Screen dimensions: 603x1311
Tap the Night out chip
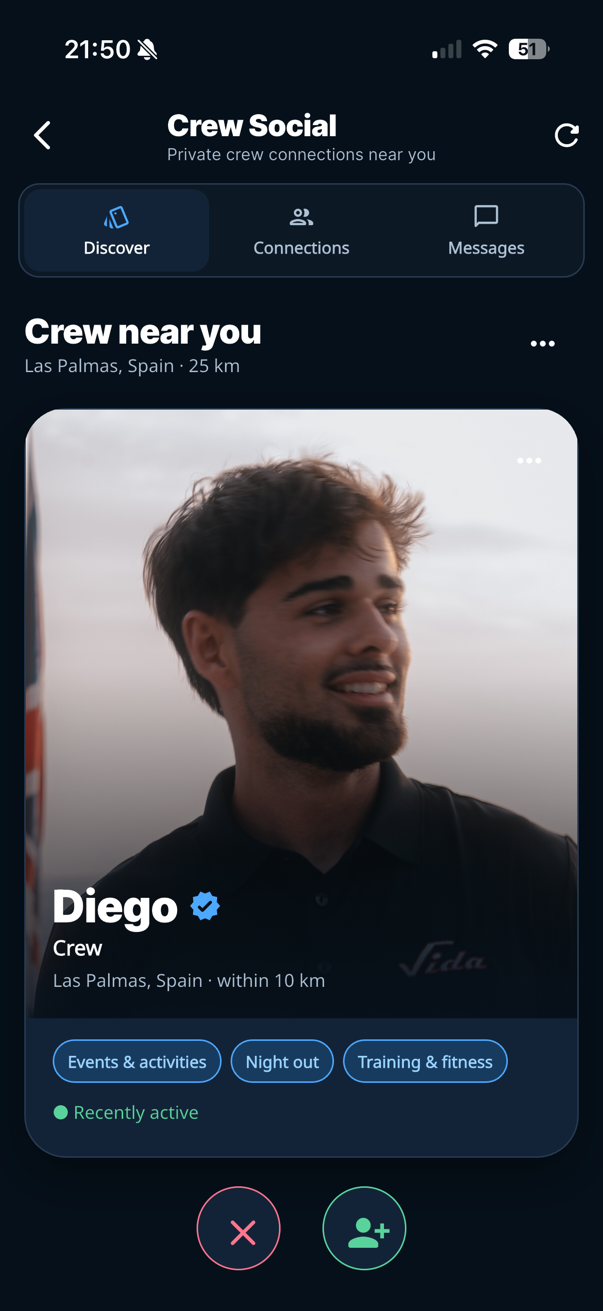coord(282,1062)
